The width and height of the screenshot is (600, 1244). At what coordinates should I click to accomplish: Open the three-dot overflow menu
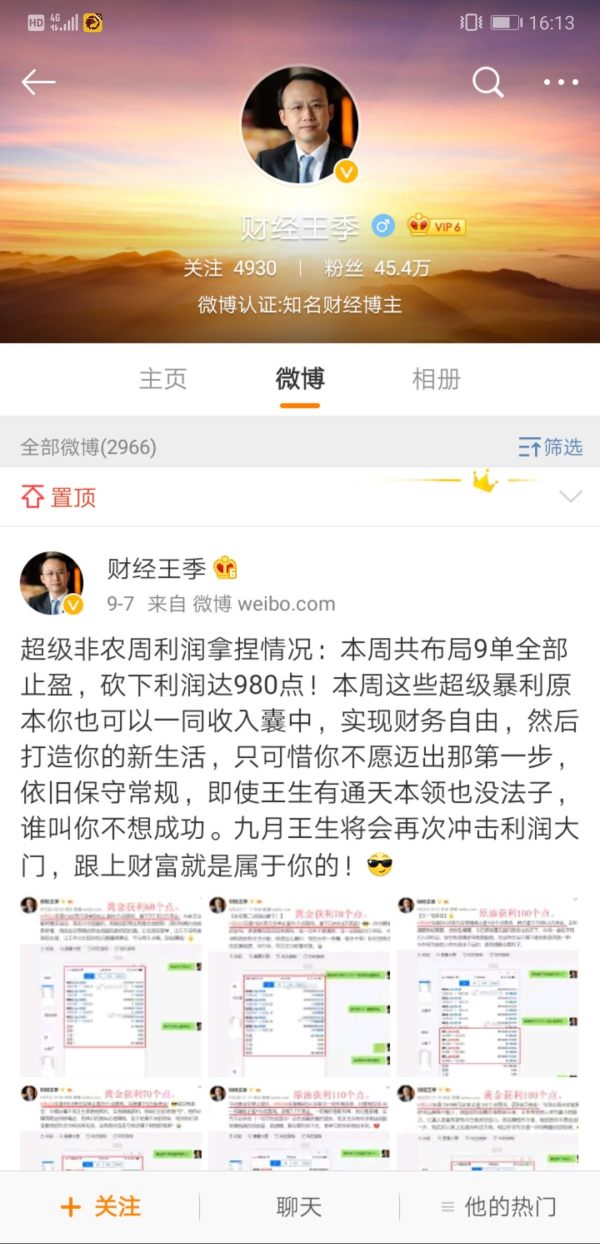(x=561, y=82)
